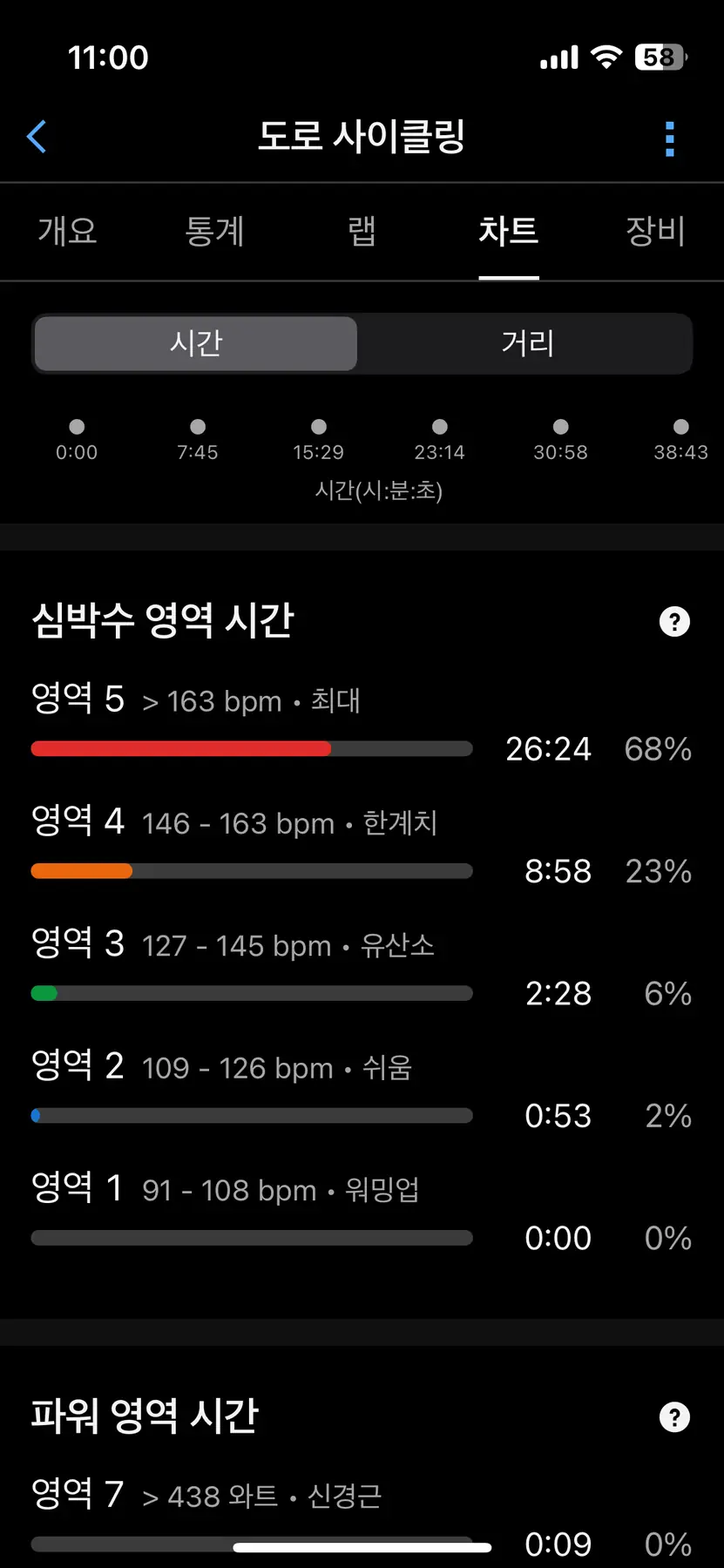Screen dimensions: 724x1568
Task: Open the 랩 tab
Action: point(362,232)
